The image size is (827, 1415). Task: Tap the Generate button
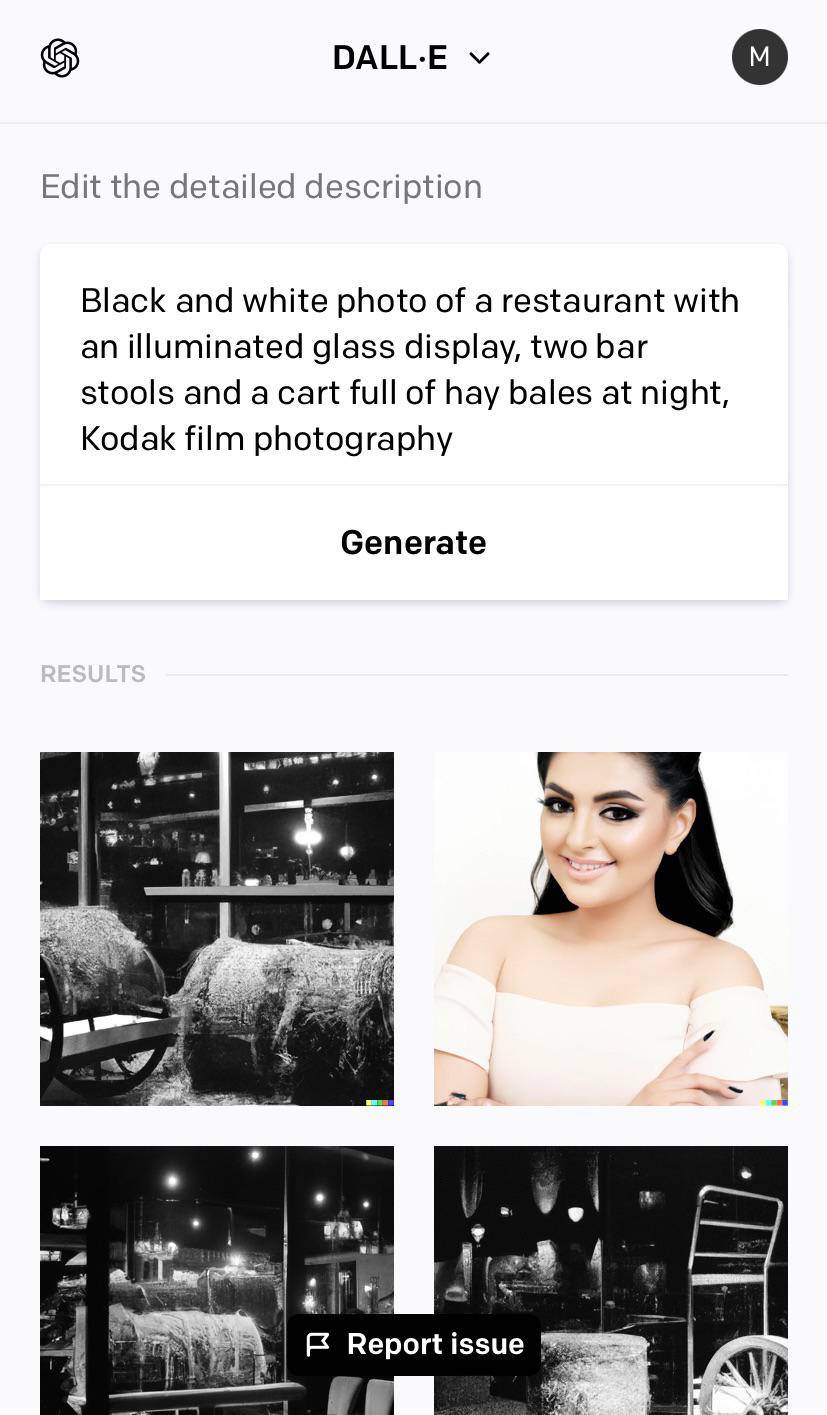tap(413, 543)
